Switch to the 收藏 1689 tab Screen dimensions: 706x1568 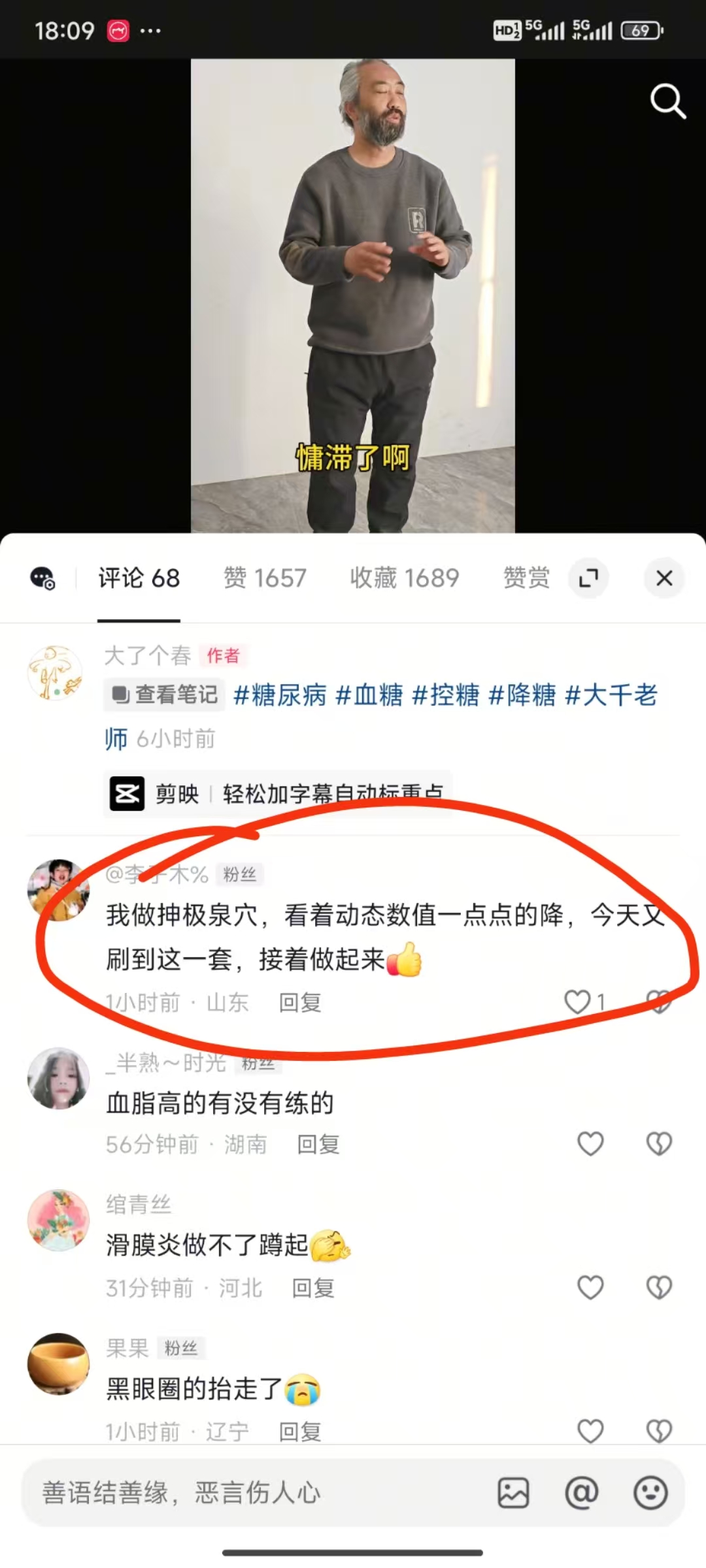[405, 578]
